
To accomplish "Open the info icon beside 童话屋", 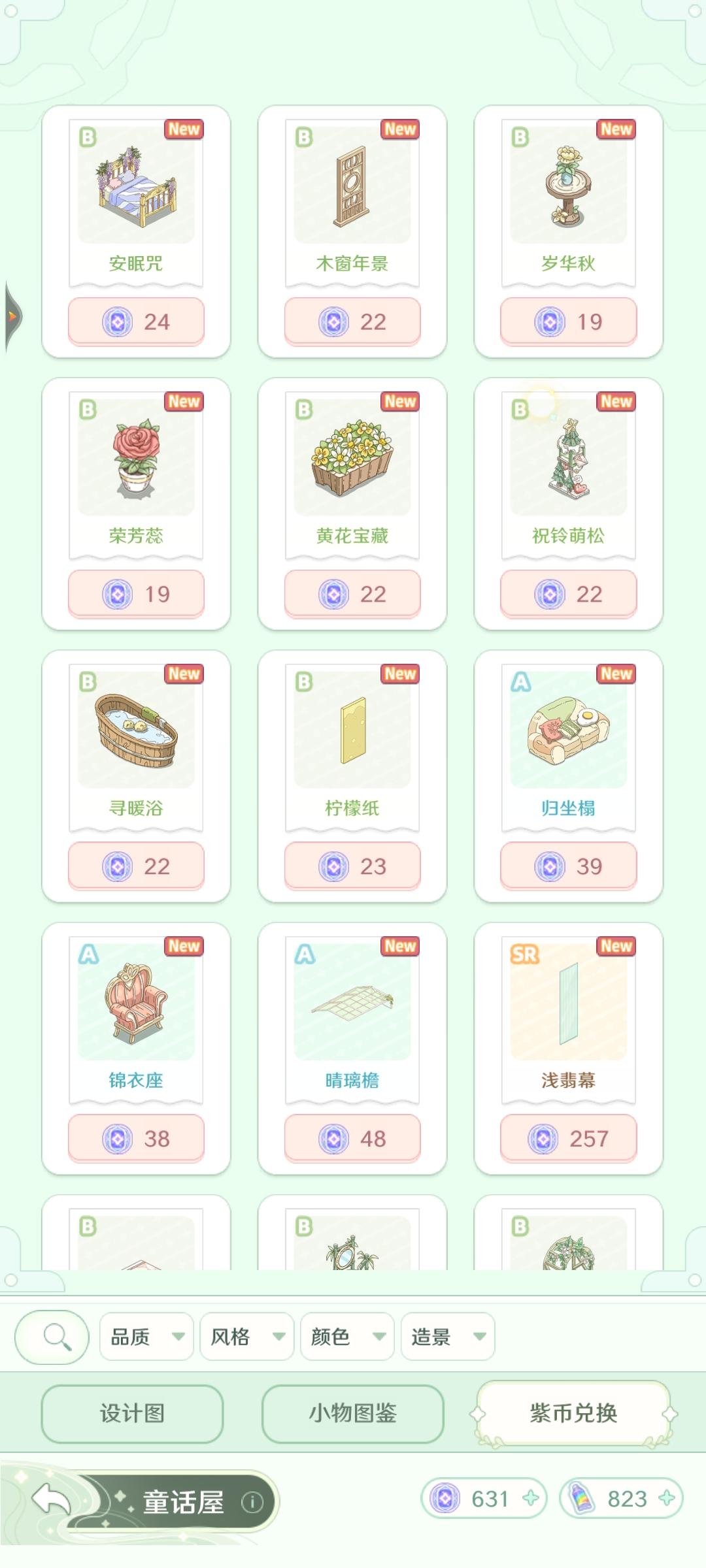I will 252,1502.
